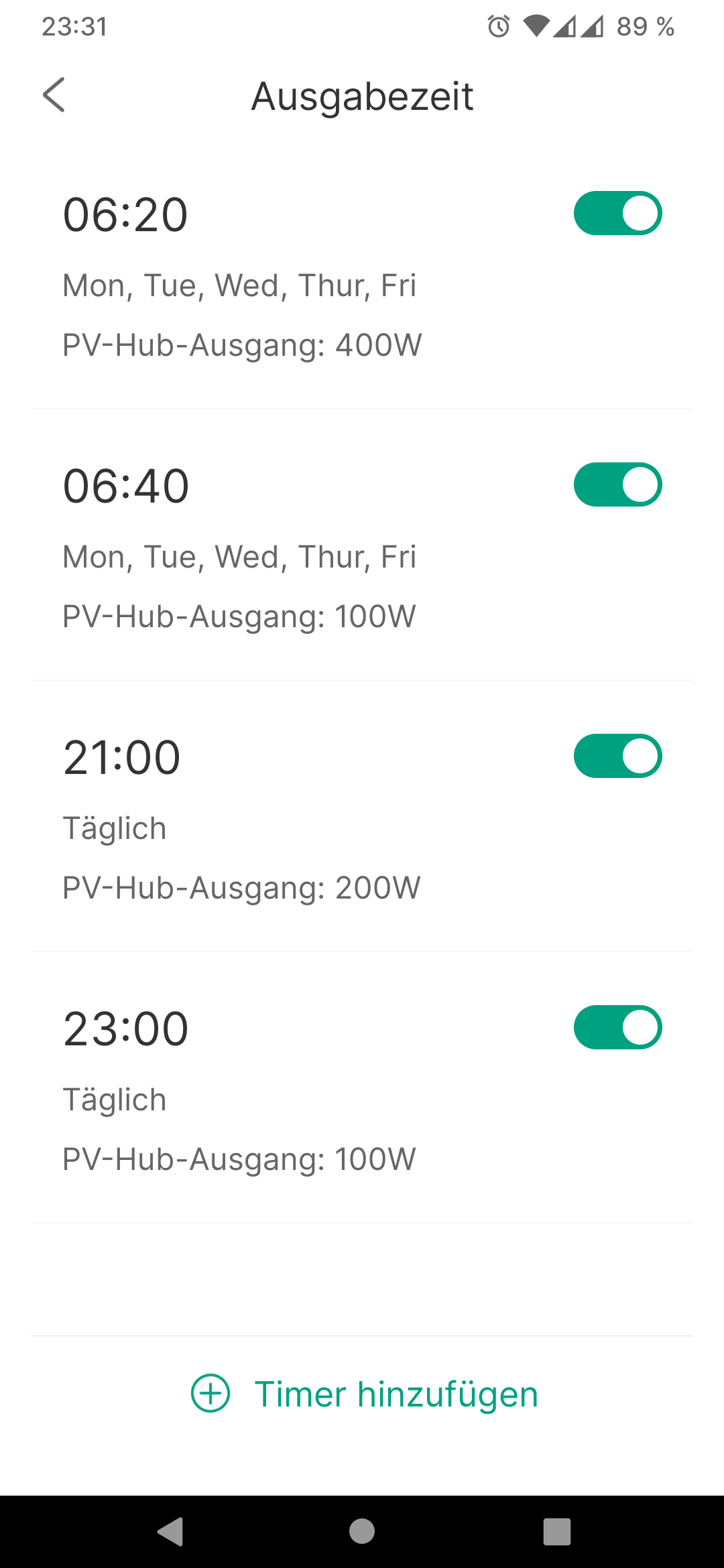Open recent apps from the navigation bar

click(x=556, y=1531)
